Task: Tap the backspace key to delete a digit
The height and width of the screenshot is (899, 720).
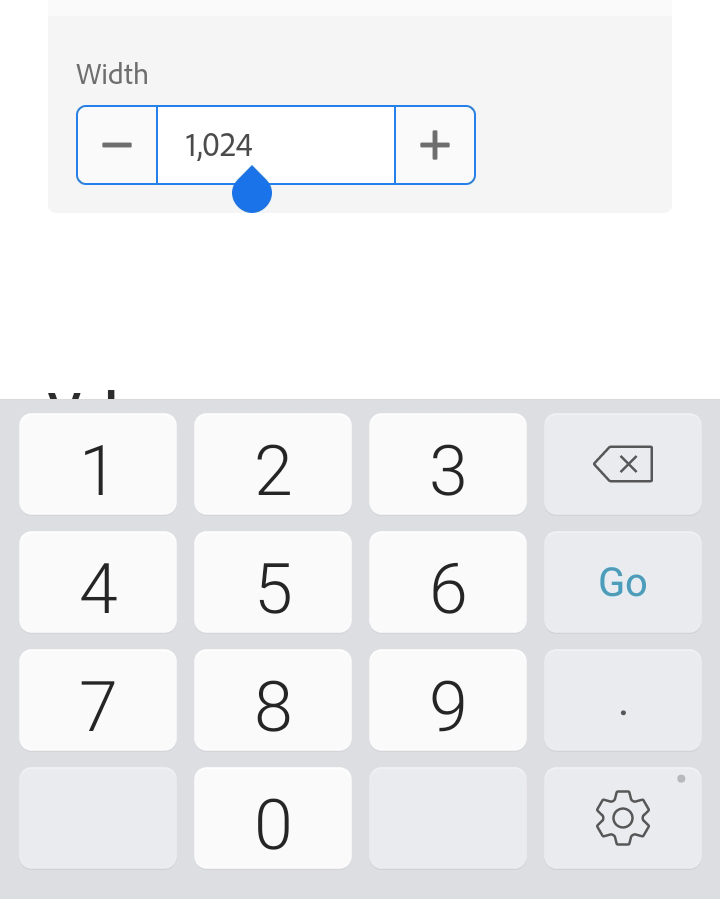Action: click(623, 463)
